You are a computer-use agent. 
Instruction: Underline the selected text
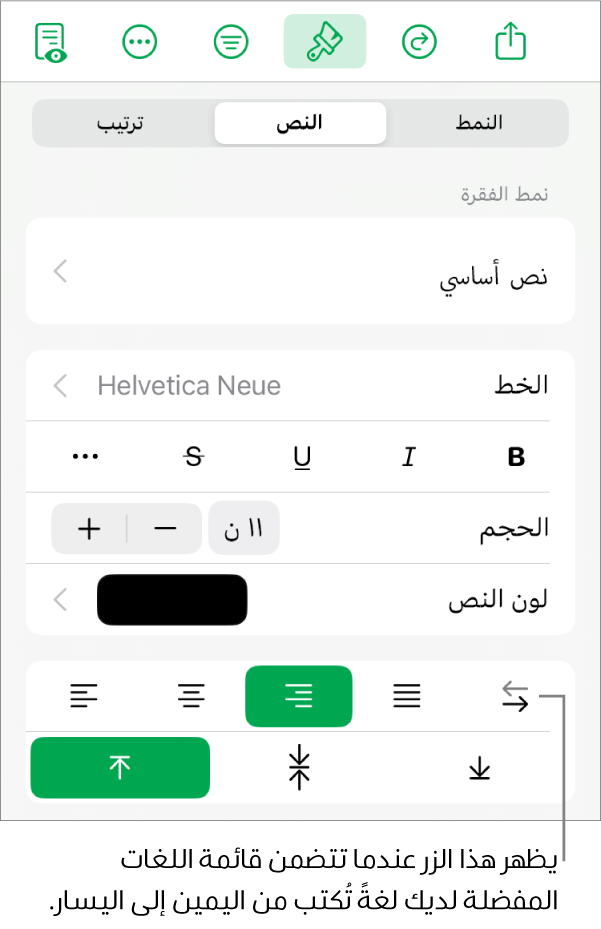tap(302, 458)
